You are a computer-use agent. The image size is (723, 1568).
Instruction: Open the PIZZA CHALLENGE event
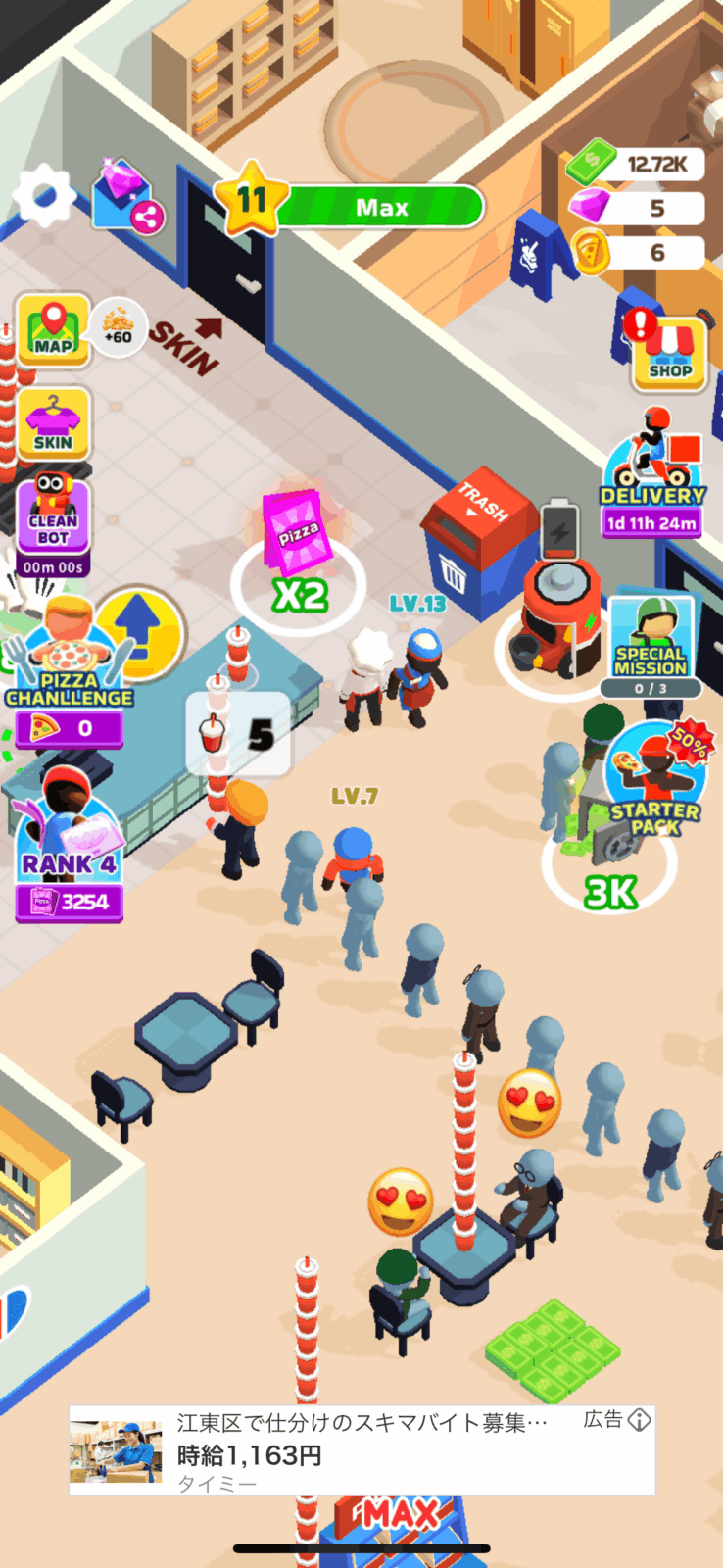click(69, 666)
